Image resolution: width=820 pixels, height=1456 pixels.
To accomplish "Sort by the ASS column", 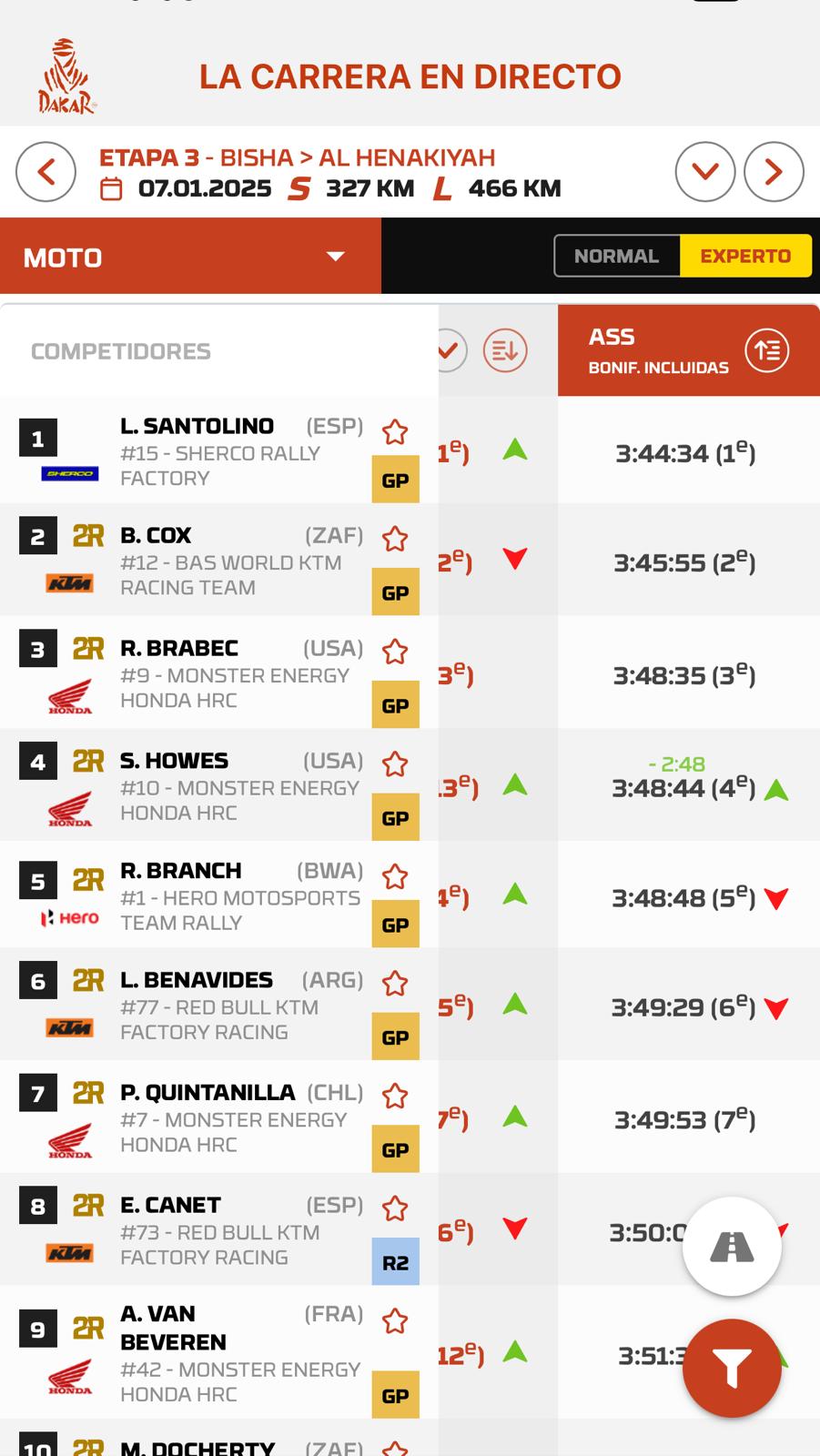I will pos(767,350).
